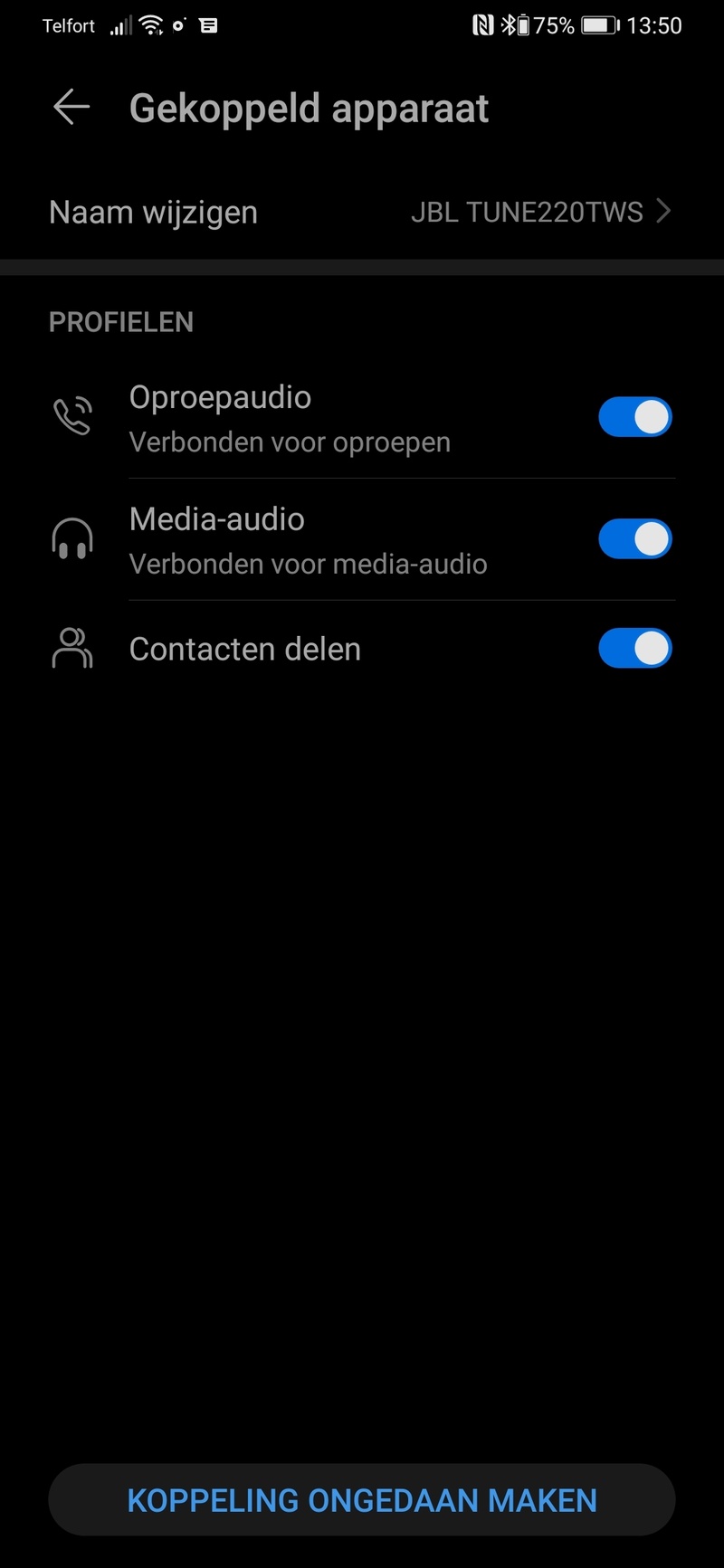Open Naam wijzigen to rename device
Screen dimensions: 724x1568
coord(153,211)
